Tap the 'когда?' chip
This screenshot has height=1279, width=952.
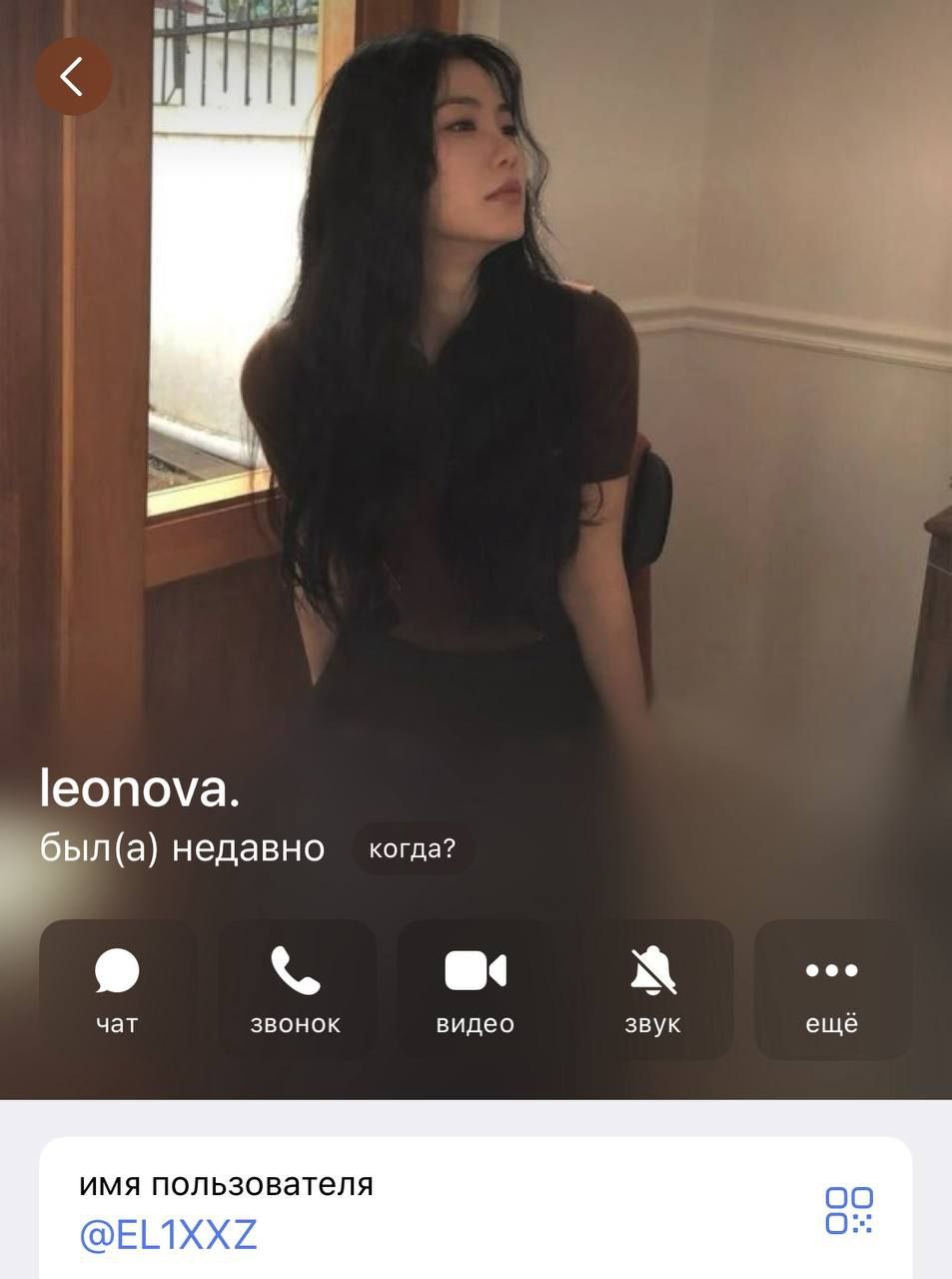[412, 849]
